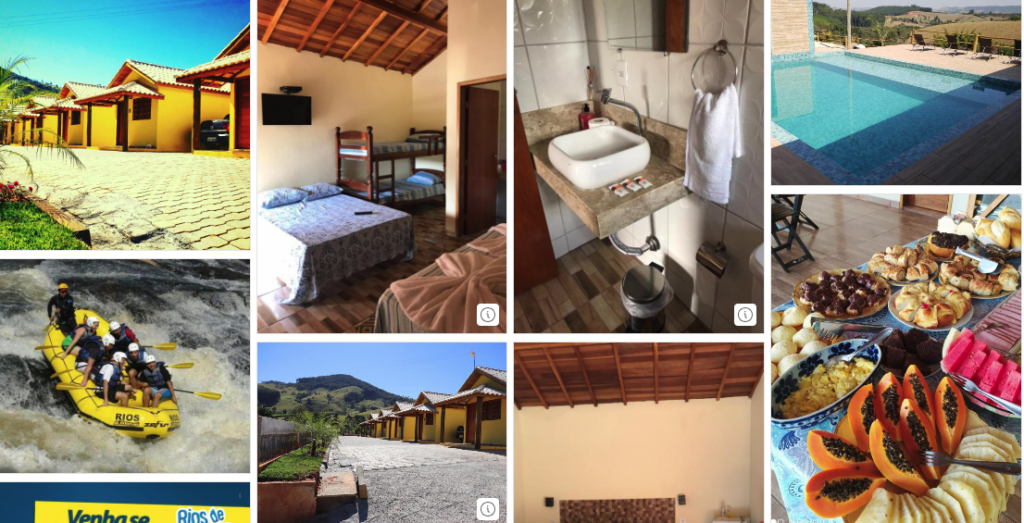Open the photo of the wooden ceiling room
Image resolution: width=1024 pixels, height=523 pixels.
tap(638, 432)
